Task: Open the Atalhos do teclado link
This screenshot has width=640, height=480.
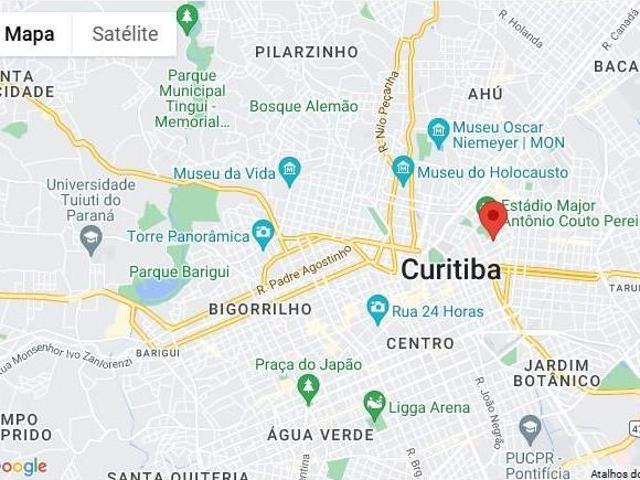Action: pyautogui.click(x=612, y=474)
